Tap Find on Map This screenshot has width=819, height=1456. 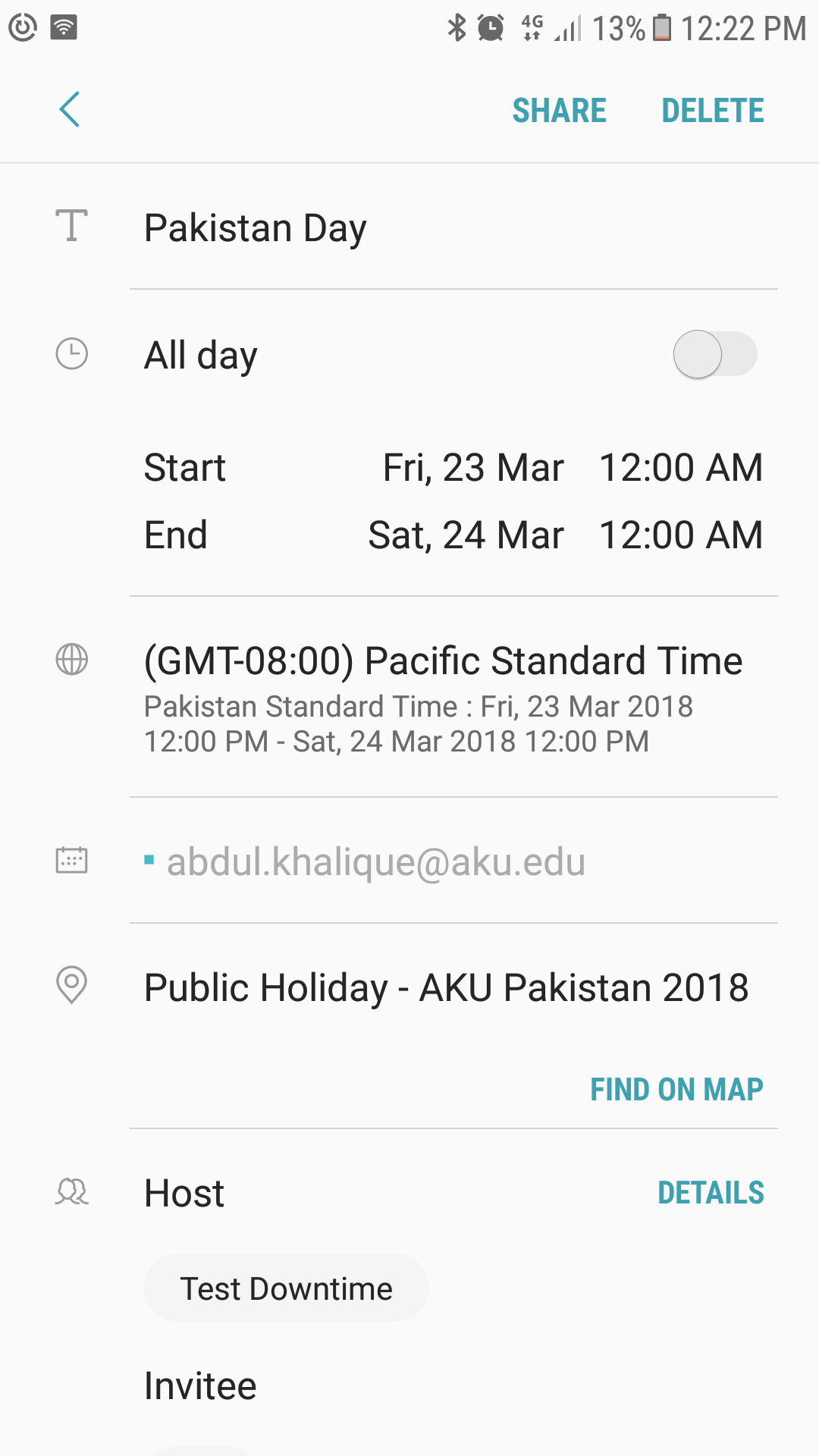[676, 1090]
